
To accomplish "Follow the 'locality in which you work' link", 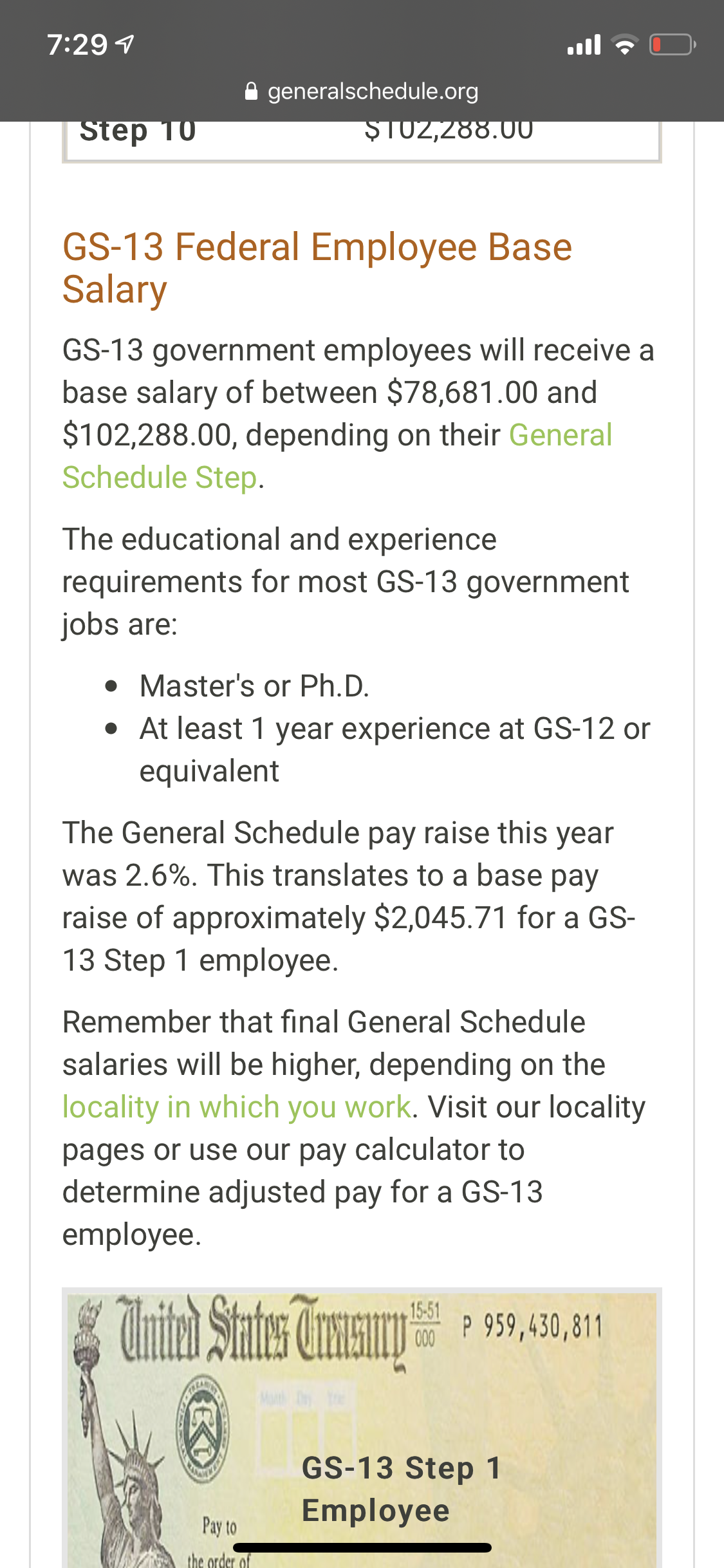I will pos(237,1107).
